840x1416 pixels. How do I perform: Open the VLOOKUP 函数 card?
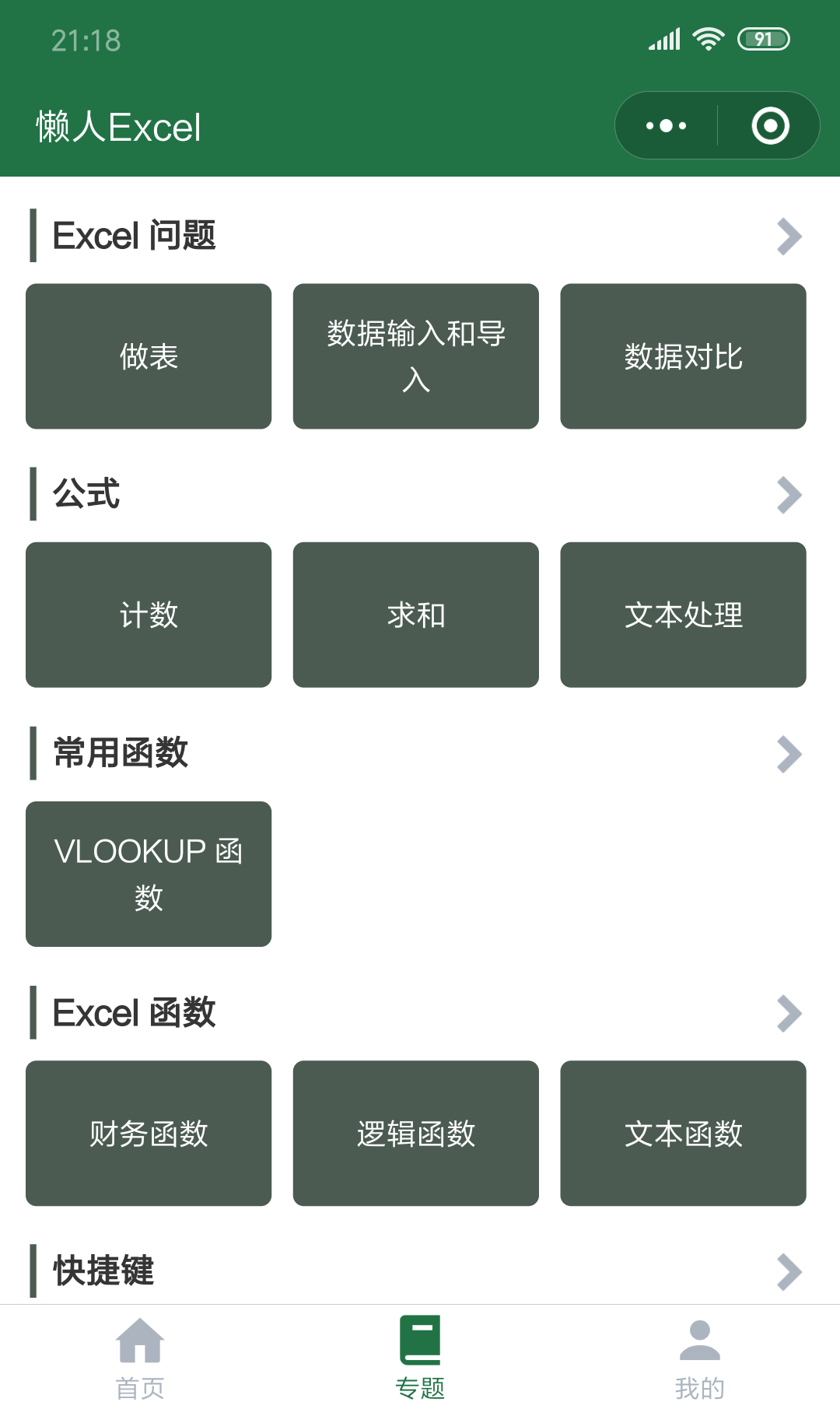(x=149, y=874)
